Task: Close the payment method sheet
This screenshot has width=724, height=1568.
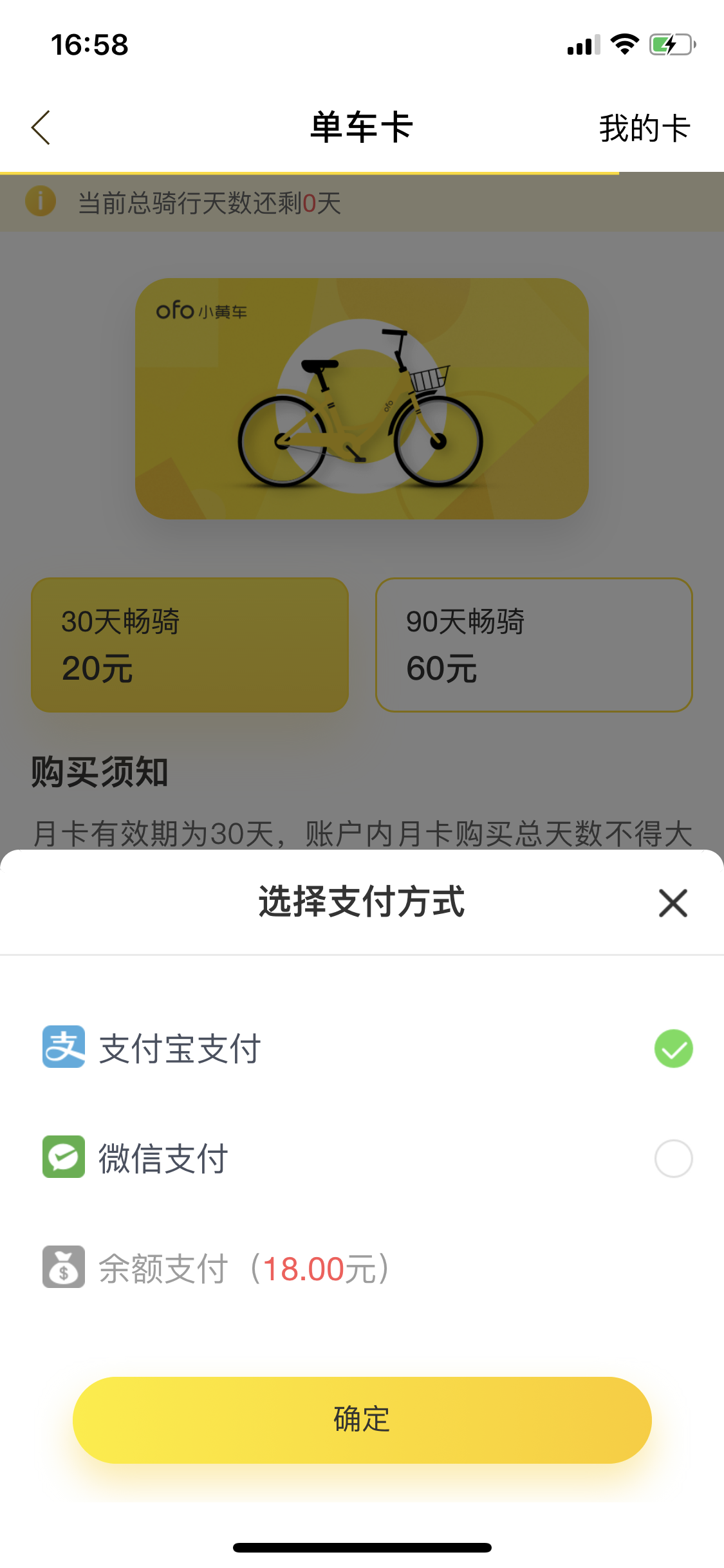Action: [x=673, y=902]
